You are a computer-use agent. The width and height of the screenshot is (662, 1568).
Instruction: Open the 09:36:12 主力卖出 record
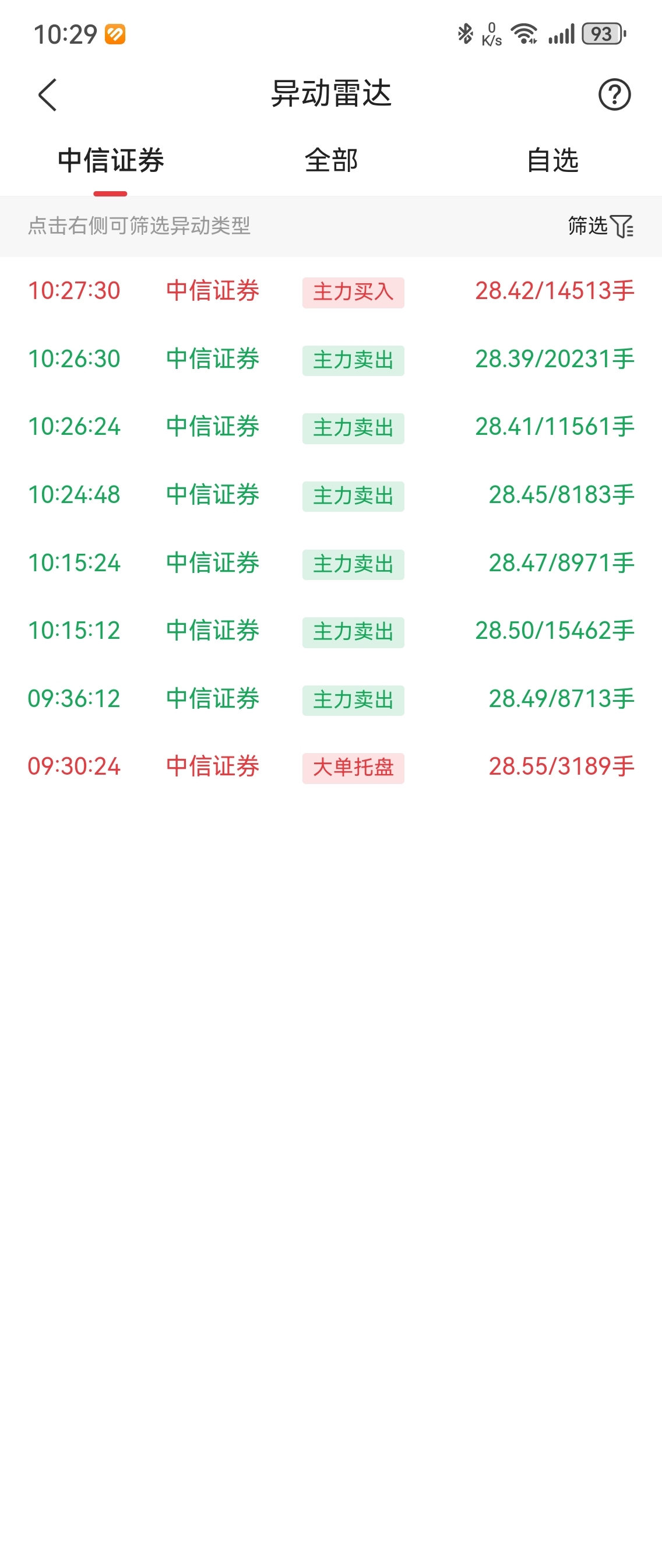tap(331, 699)
